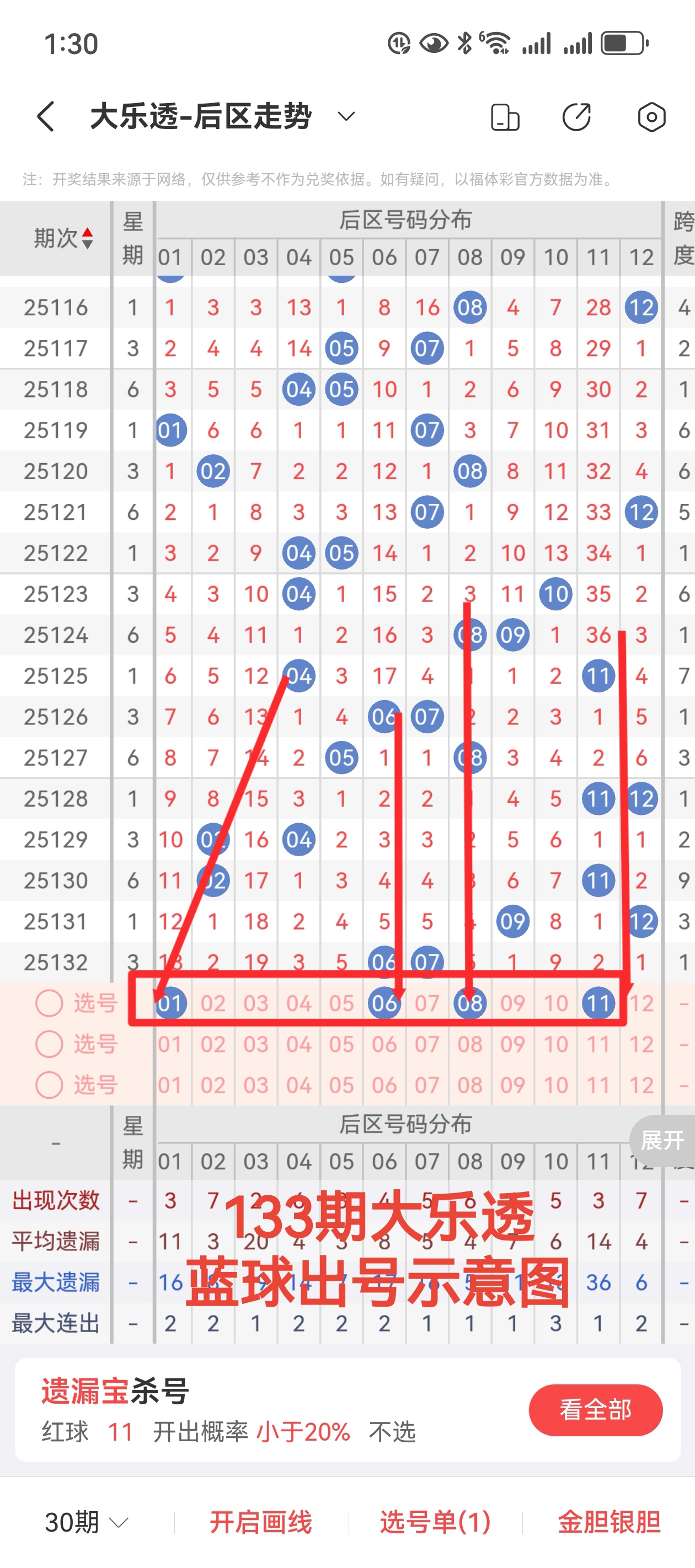Tap the back arrow in the title bar
The image size is (695, 1568).
click(x=44, y=116)
